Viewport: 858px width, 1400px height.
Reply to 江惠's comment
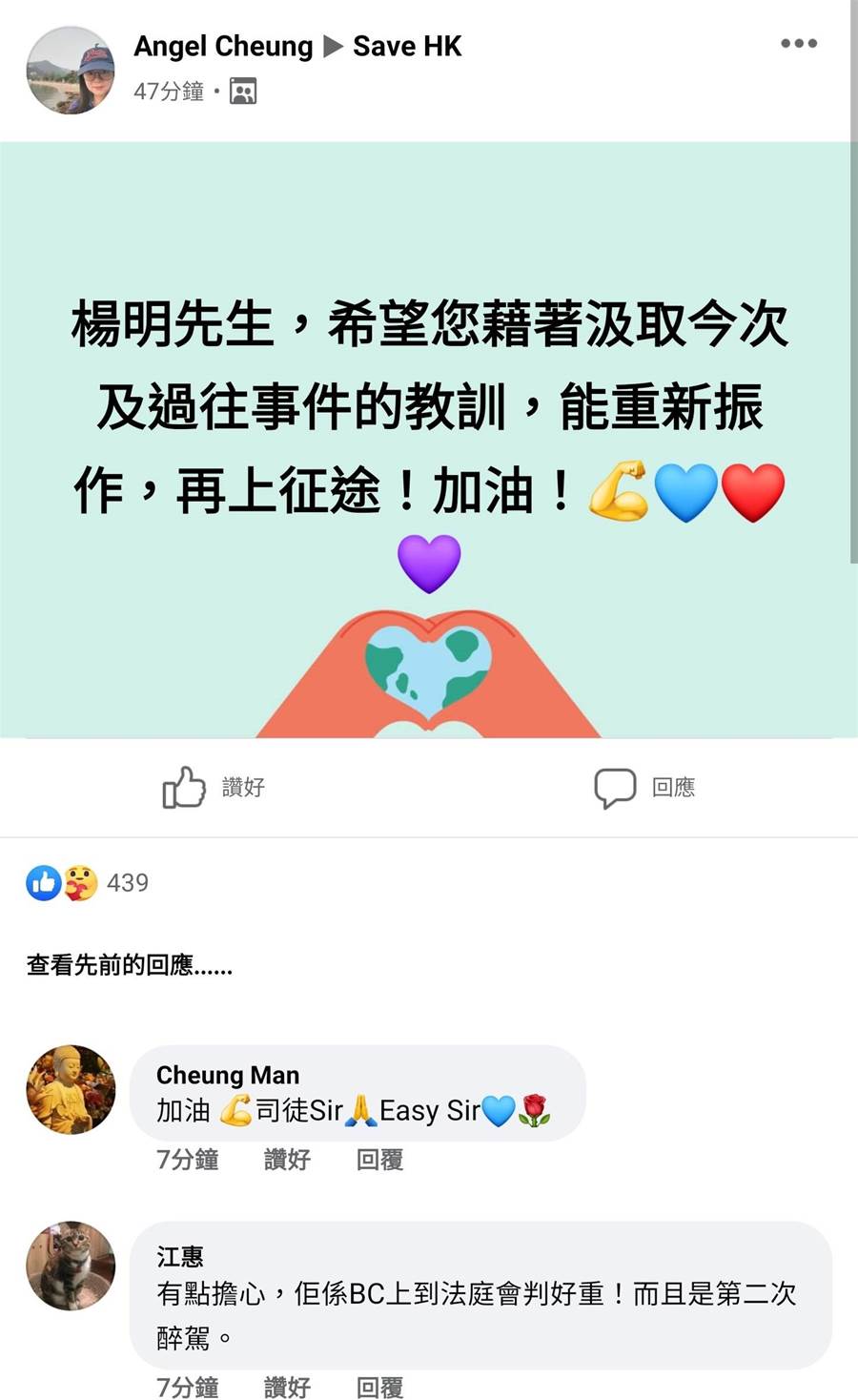click(x=379, y=1387)
